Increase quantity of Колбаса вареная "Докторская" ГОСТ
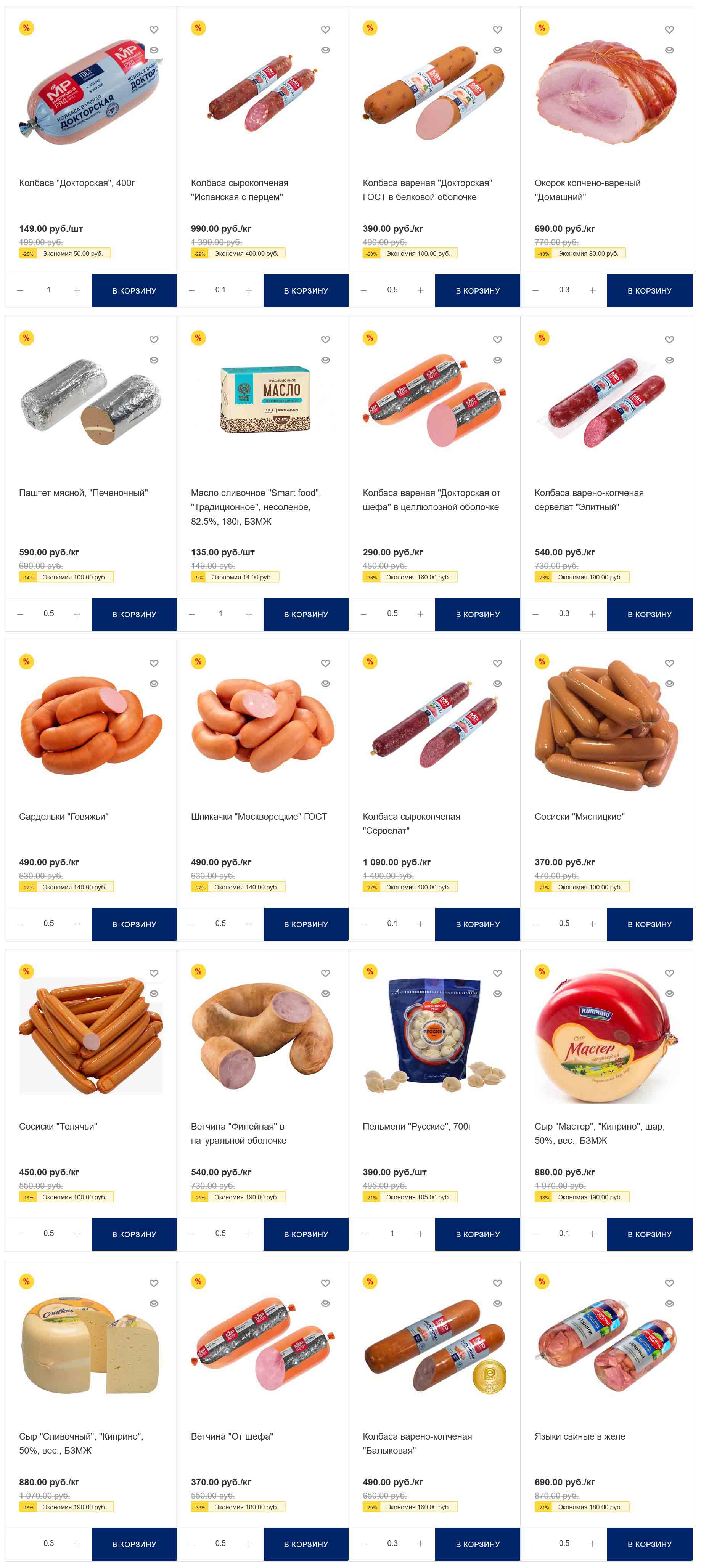Viewport: 701px width, 1568px height. 420,290
